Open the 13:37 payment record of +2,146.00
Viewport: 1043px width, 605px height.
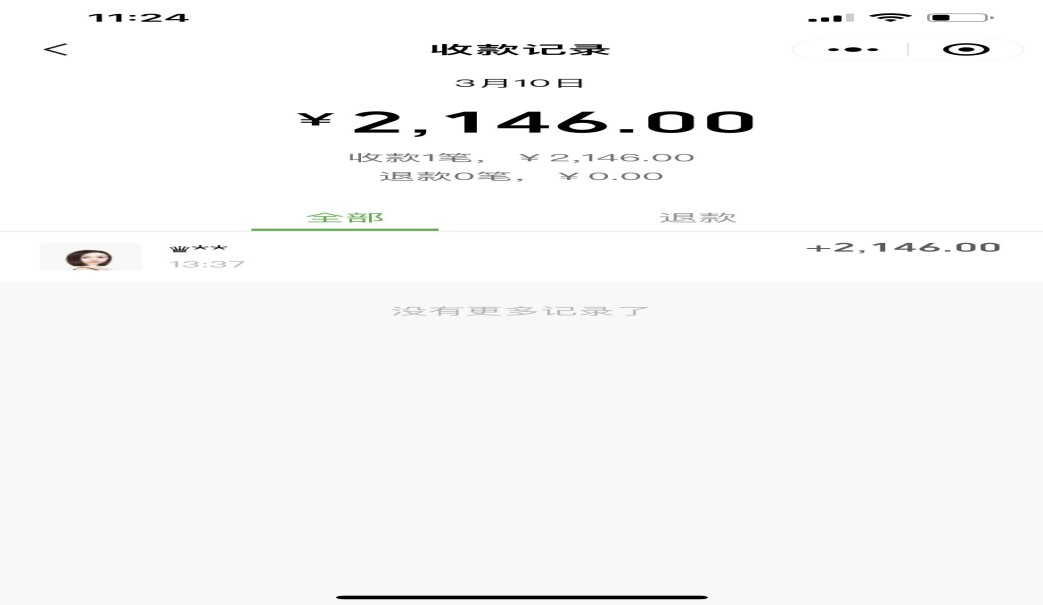point(520,256)
